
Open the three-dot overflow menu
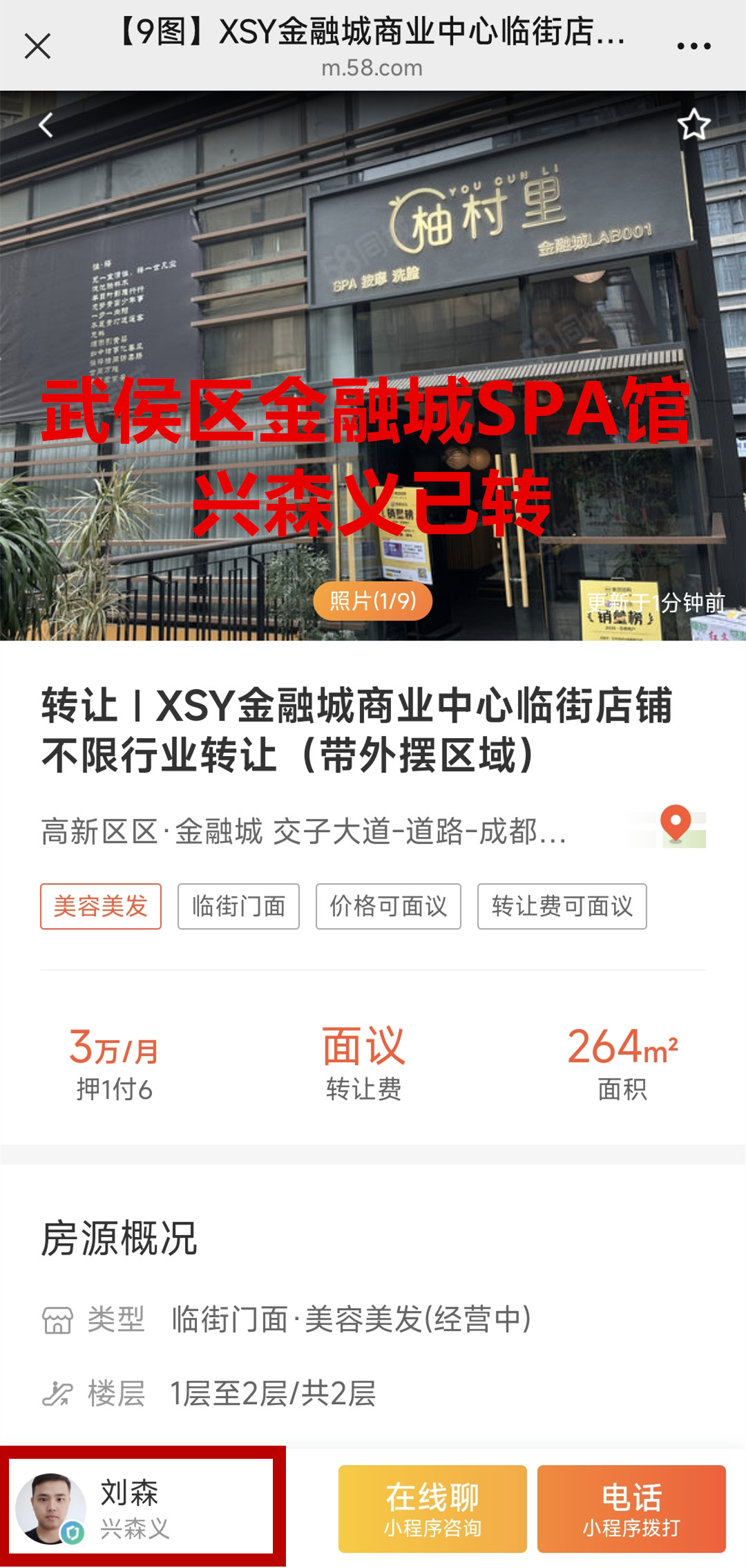pyautogui.click(x=694, y=46)
